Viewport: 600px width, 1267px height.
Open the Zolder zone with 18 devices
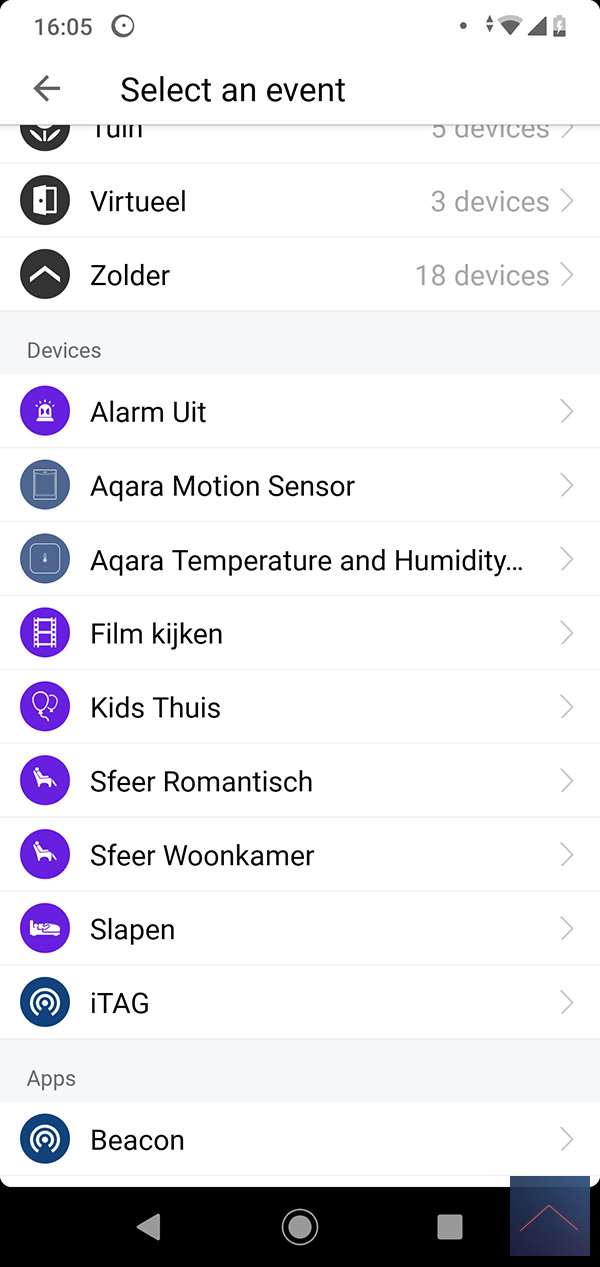pos(300,275)
